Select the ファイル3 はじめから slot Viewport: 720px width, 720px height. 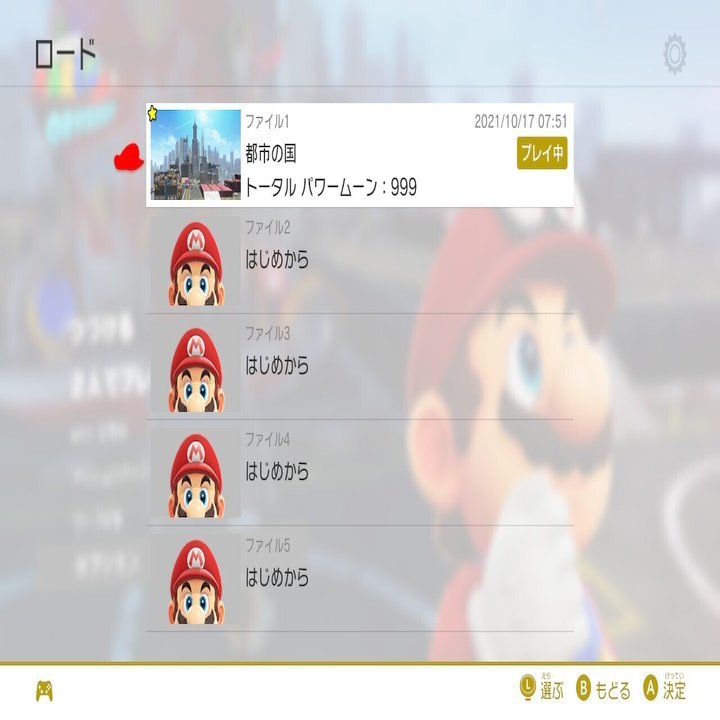[360, 368]
